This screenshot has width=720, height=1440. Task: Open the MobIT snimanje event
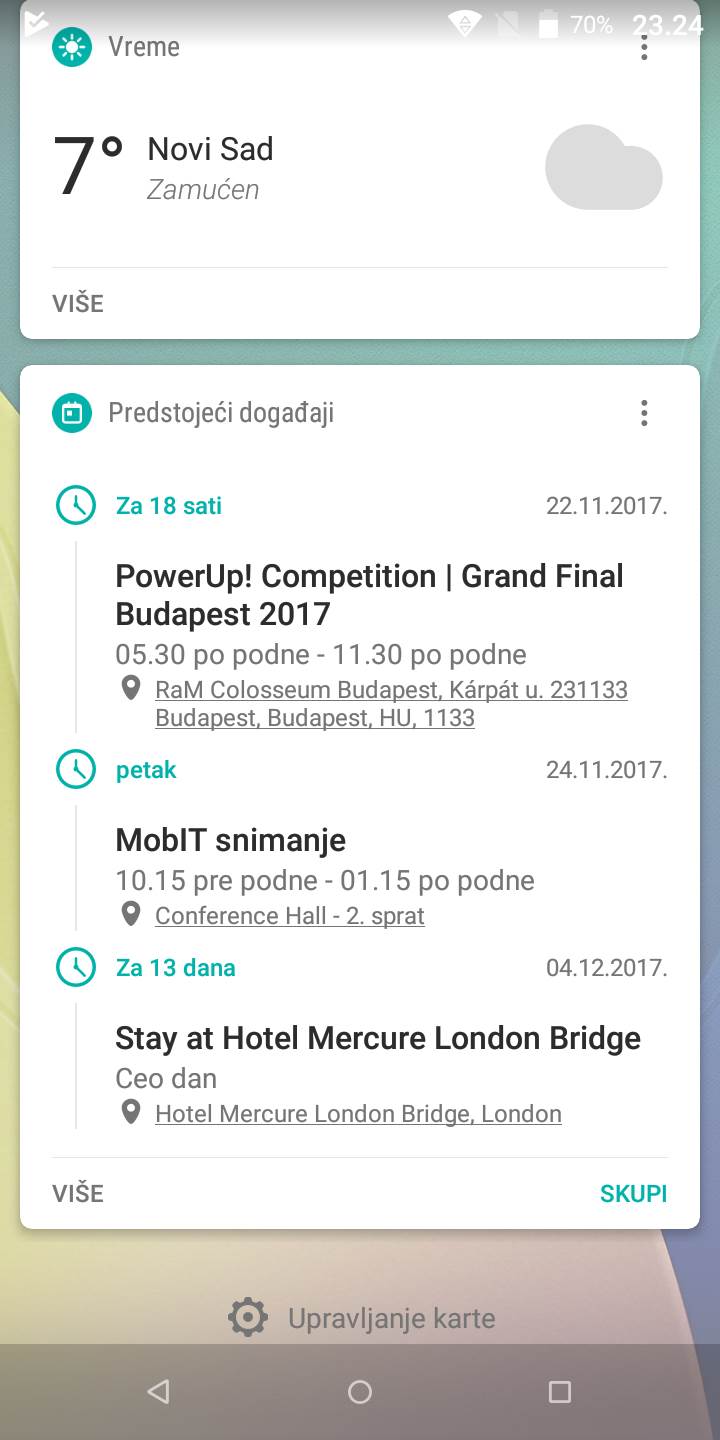coord(231,840)
